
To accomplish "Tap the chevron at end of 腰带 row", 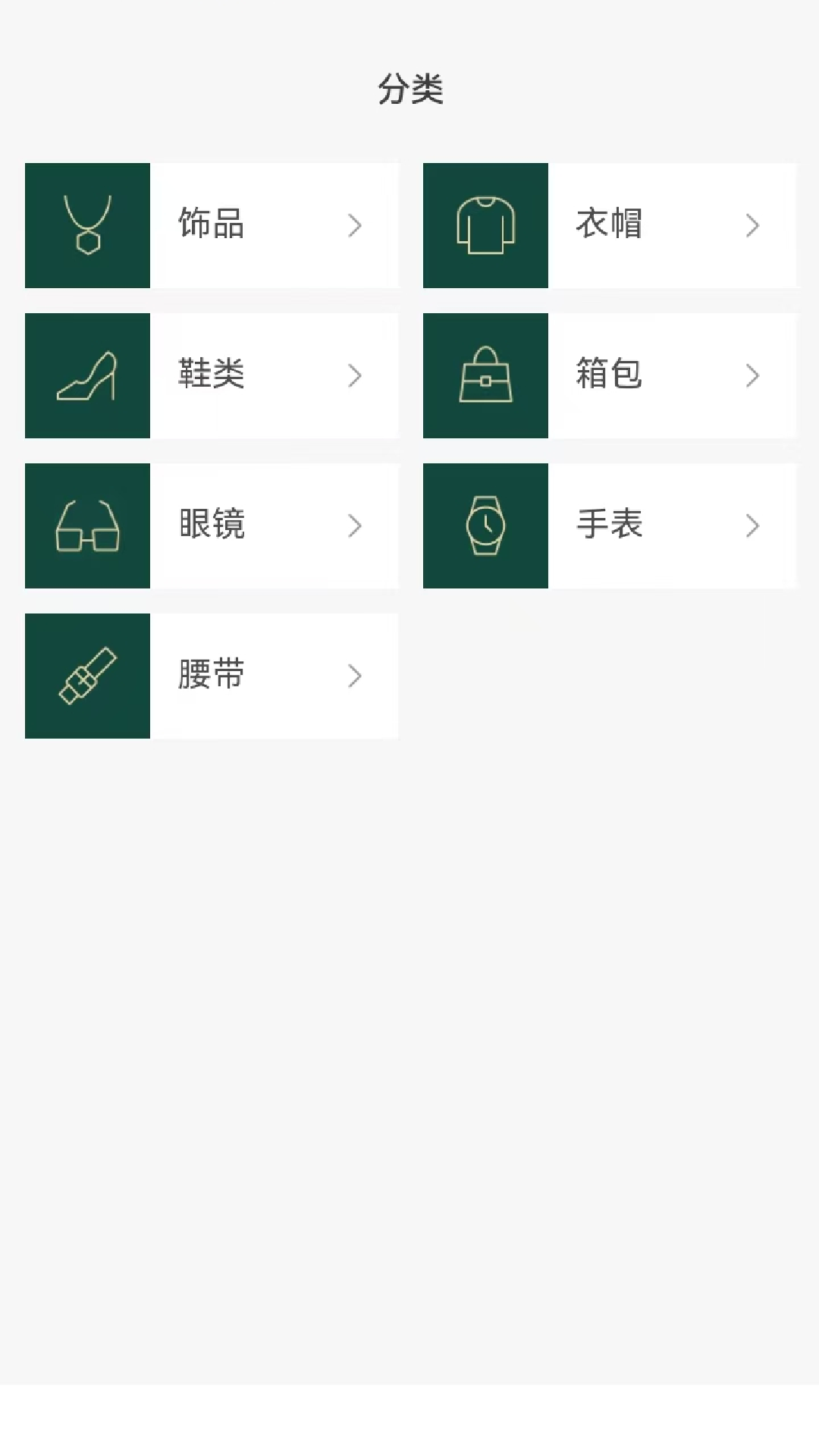I will pos(355,675).
